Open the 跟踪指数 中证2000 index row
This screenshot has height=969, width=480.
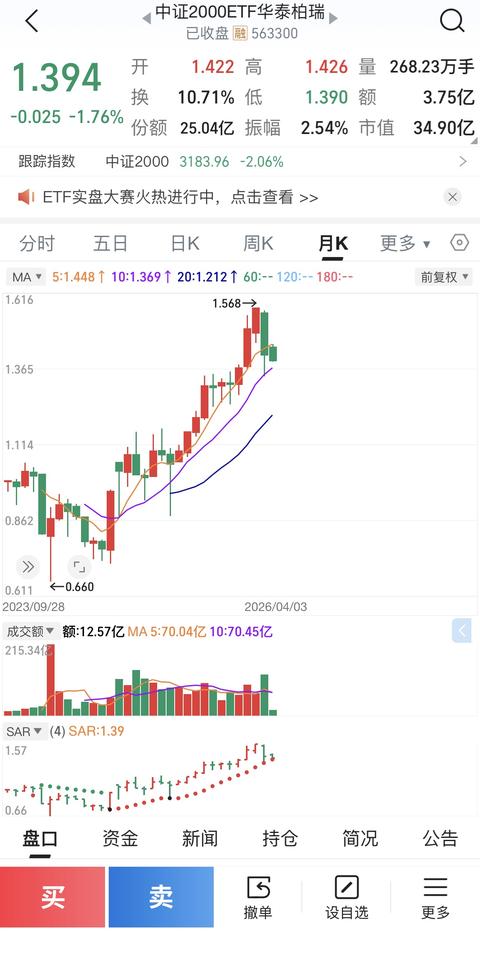pyautogui.click(x=240, y=162)
